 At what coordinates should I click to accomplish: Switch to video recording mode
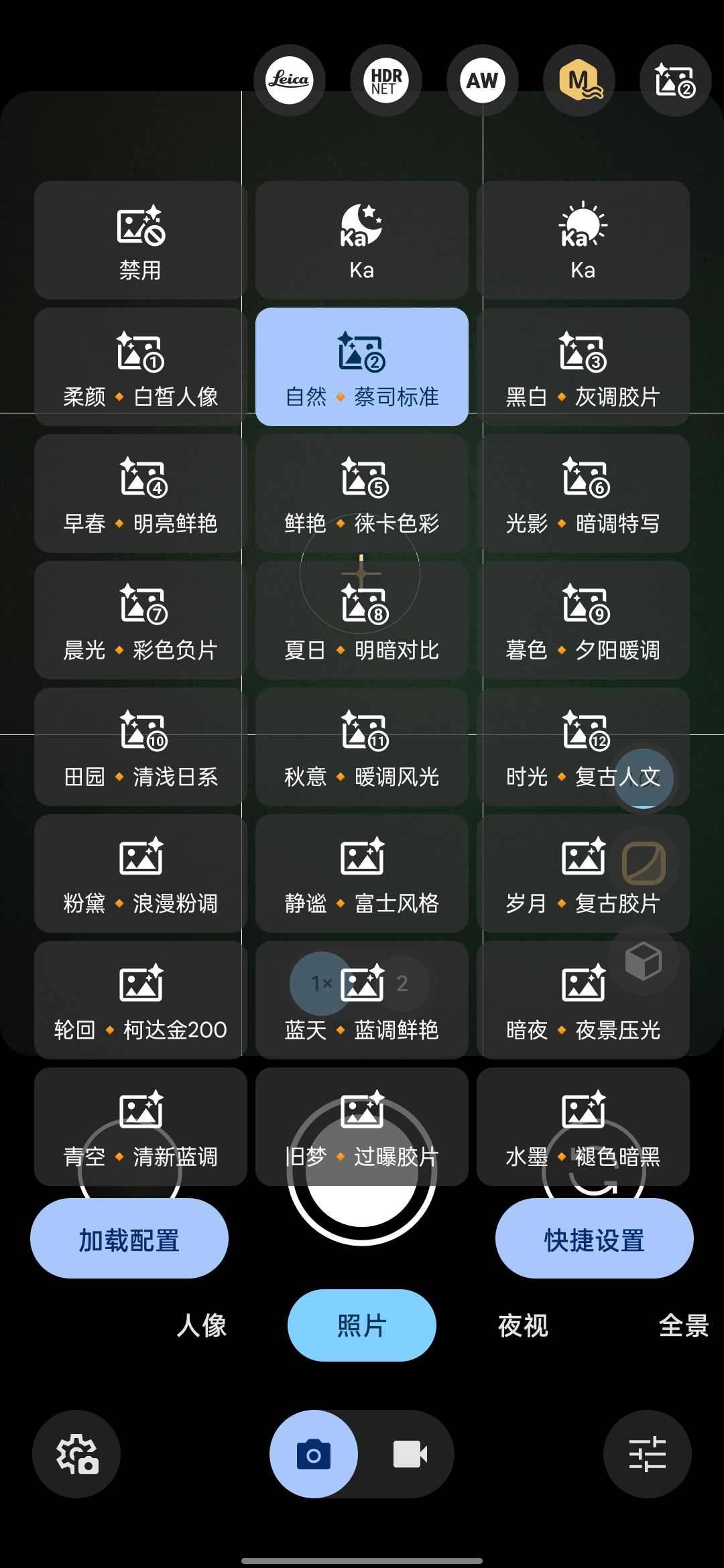[410, 1454]
